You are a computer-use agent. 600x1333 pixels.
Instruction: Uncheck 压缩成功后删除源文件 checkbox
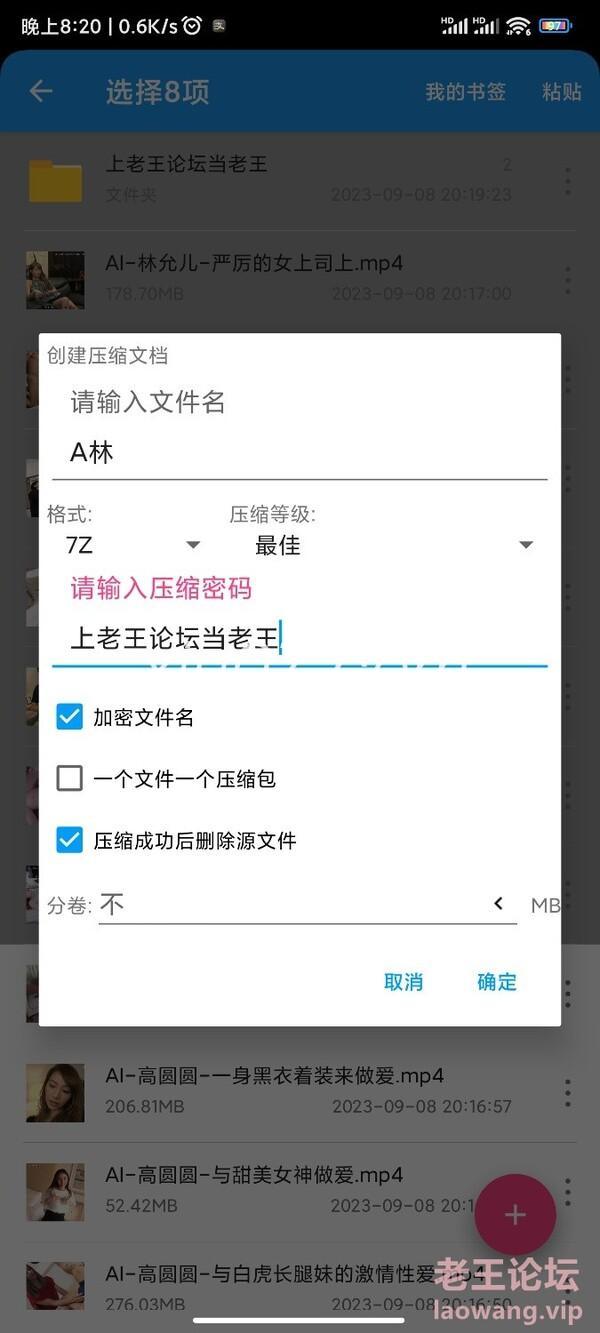coord(69,840)
